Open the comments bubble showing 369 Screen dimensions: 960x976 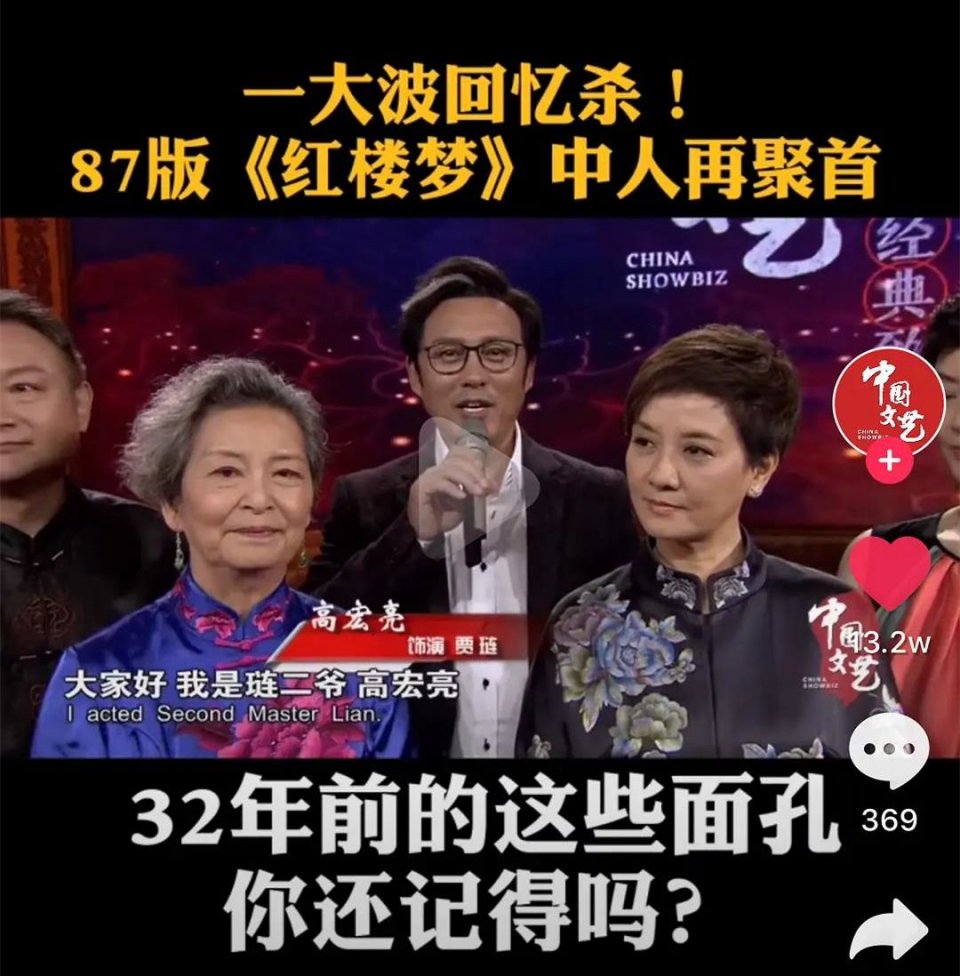(889, 750)
